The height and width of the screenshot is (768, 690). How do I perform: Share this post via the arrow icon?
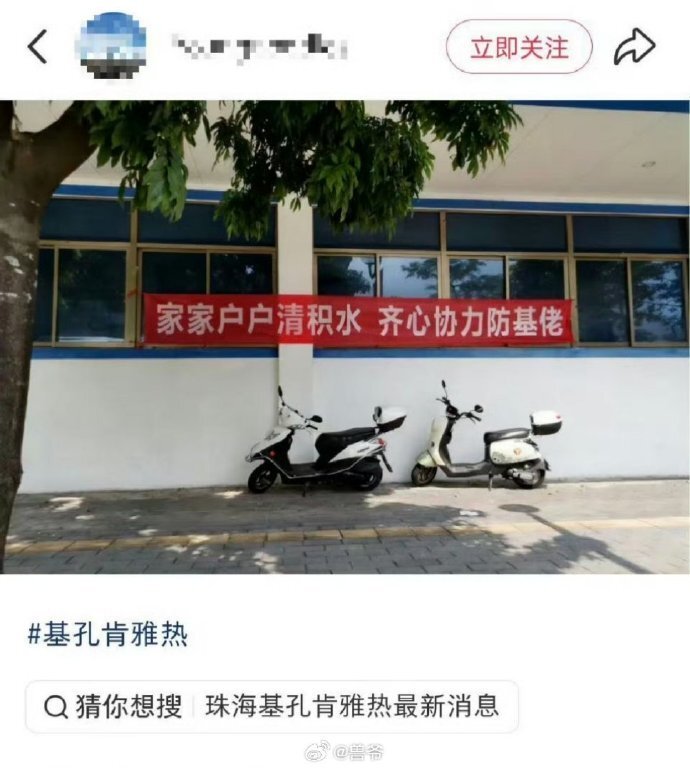634,47
